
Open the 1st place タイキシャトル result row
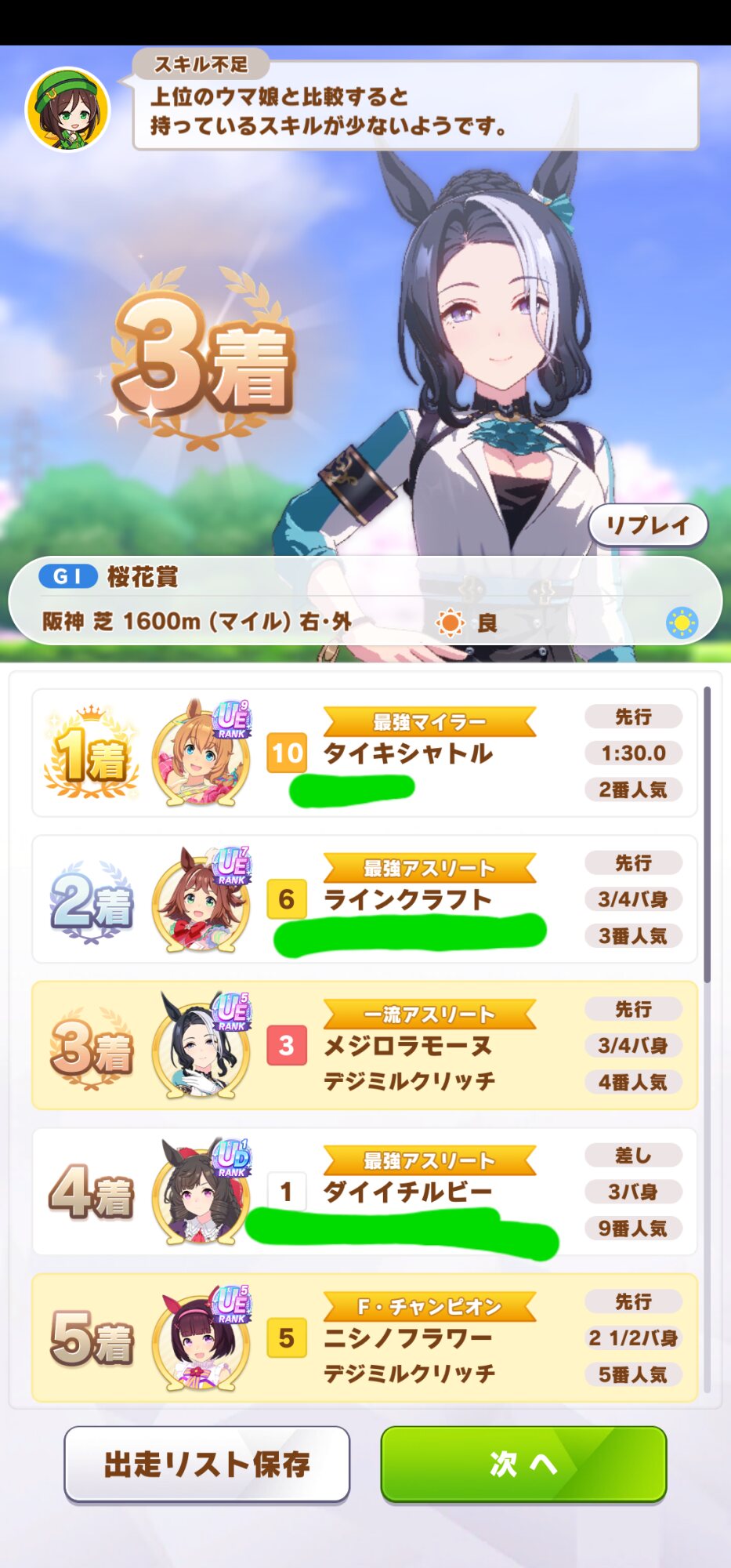pyautogui.click(x=364, y=753)
